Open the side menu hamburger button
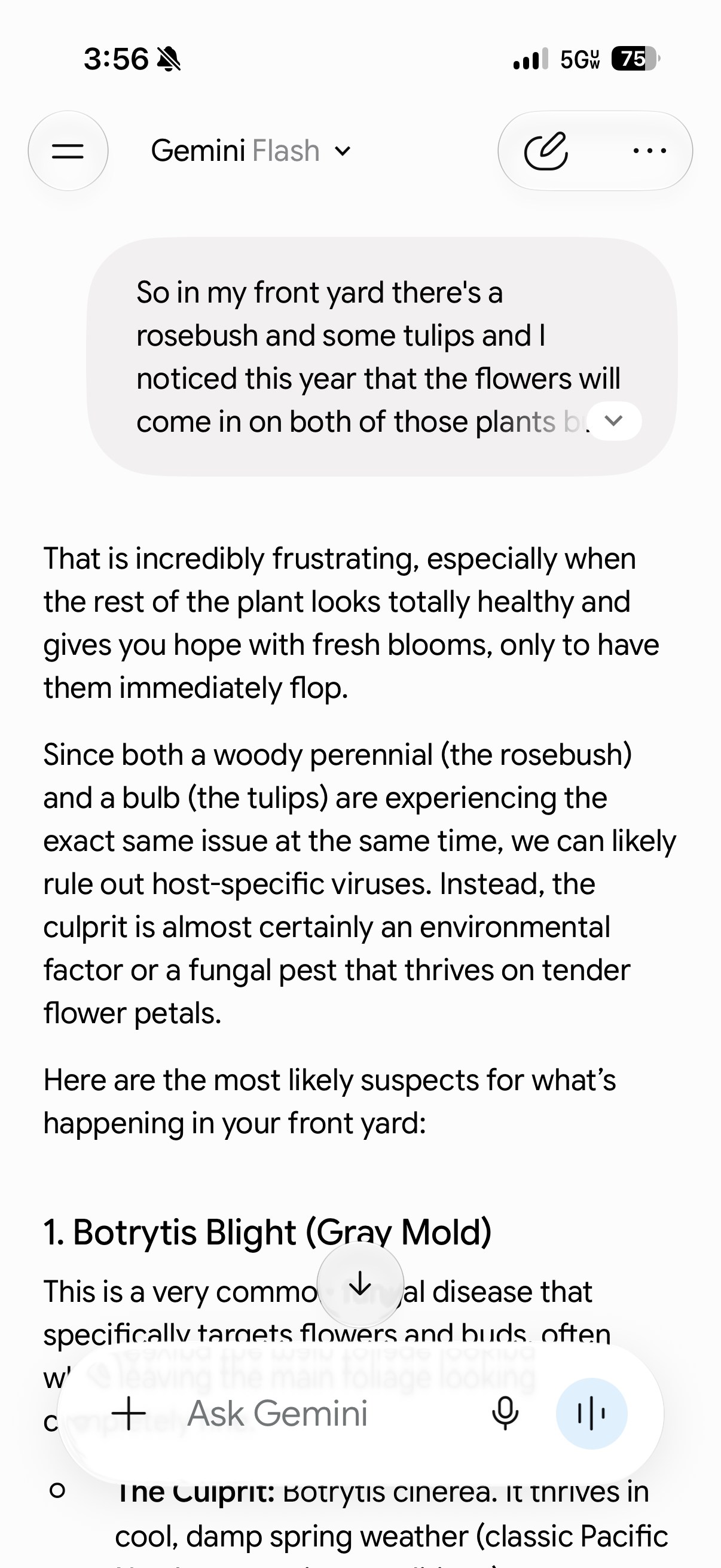Screen dimensions: 721x1568 coord(68,151)
